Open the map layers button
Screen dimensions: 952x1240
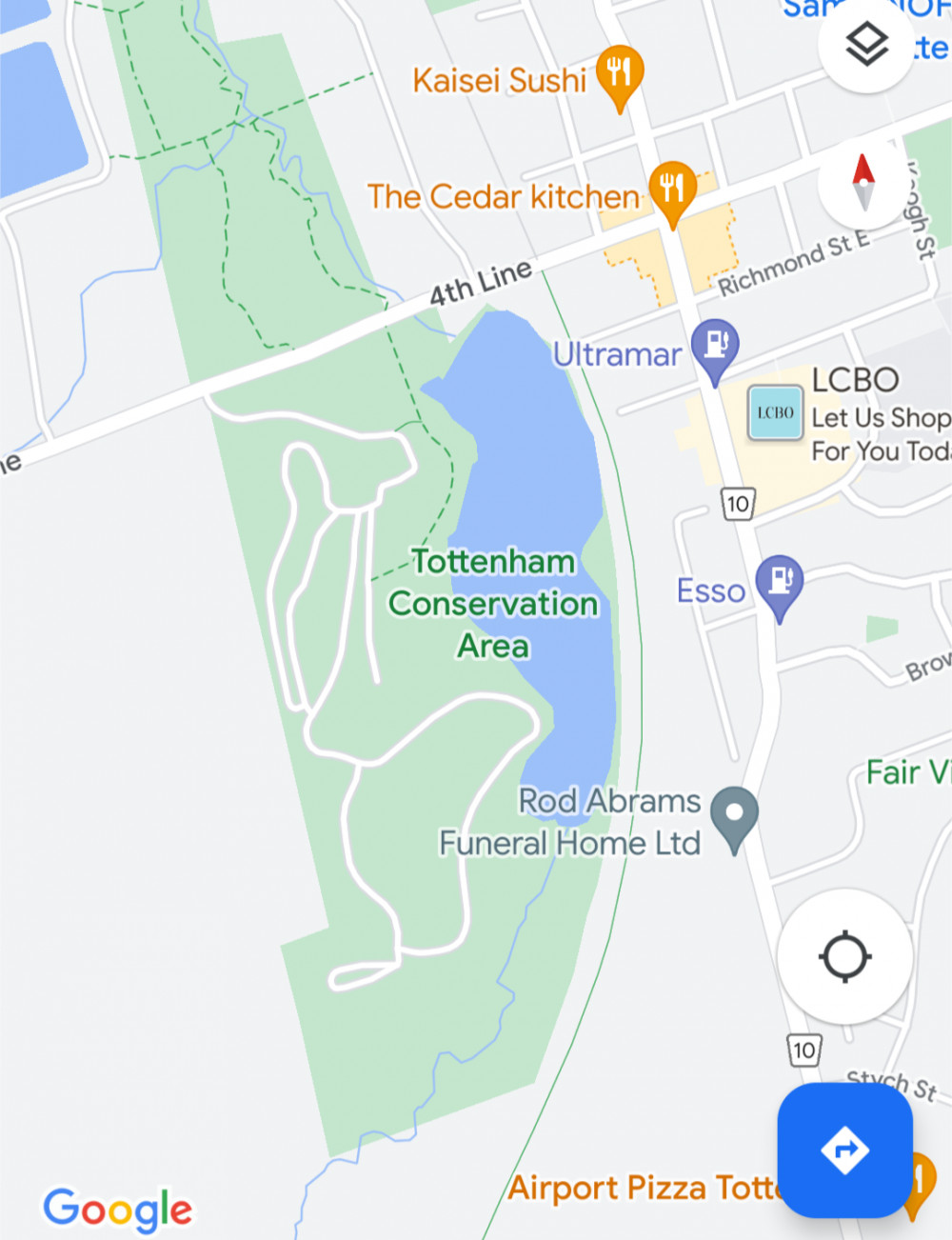866,45
